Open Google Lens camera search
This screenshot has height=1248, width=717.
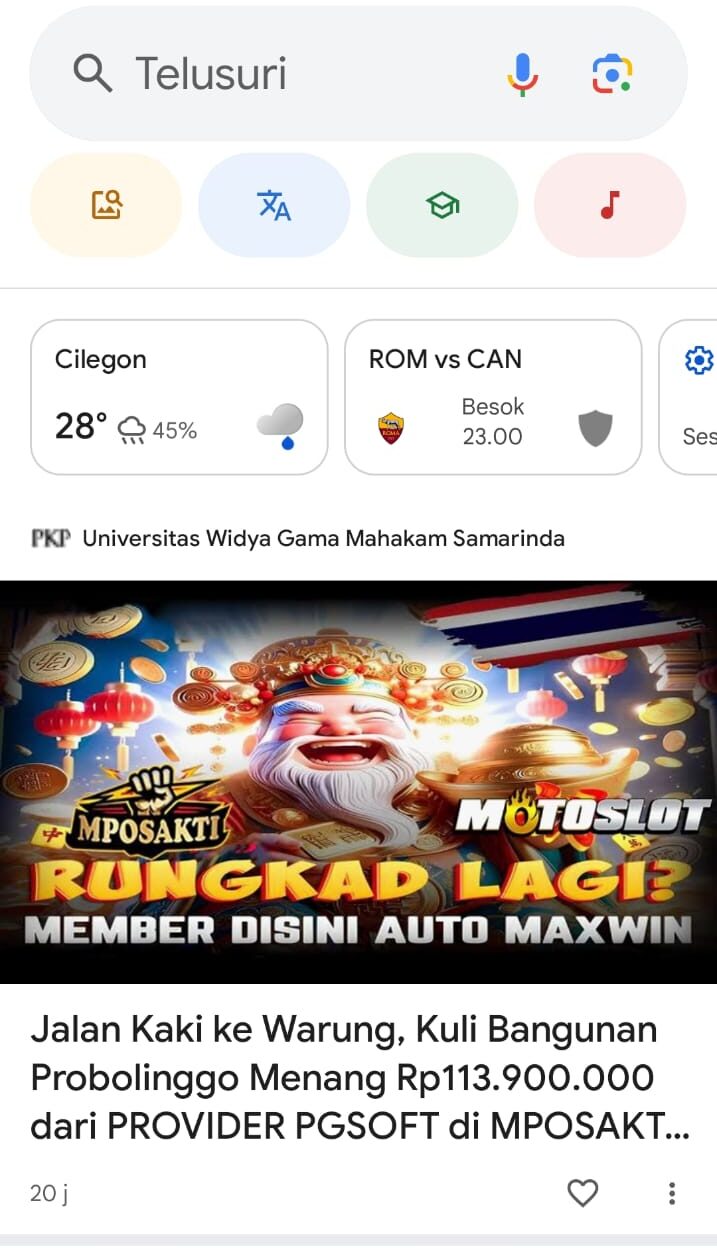coord(612,74)
